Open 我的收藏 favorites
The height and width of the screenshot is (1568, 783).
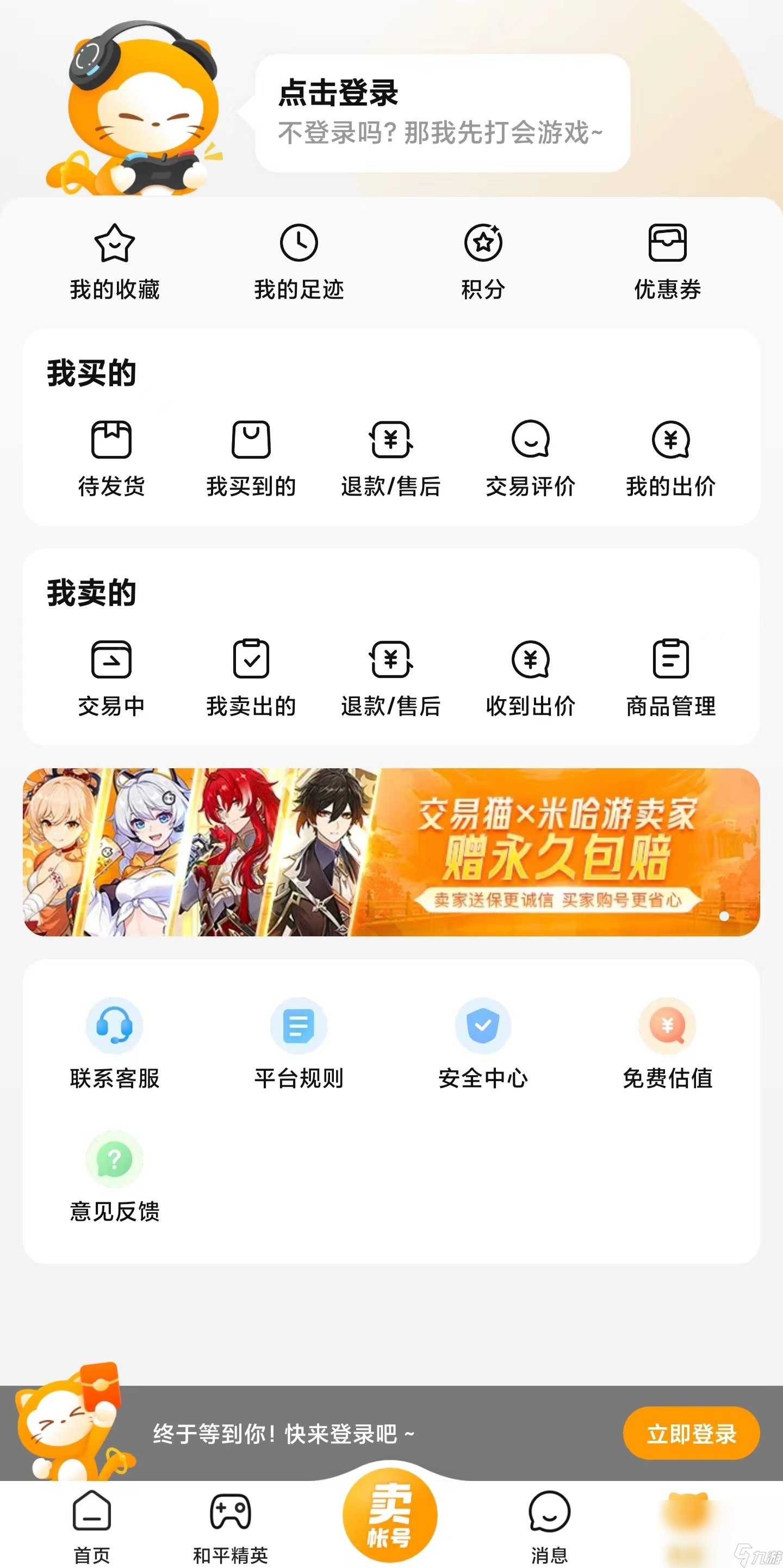pos(114,261)
